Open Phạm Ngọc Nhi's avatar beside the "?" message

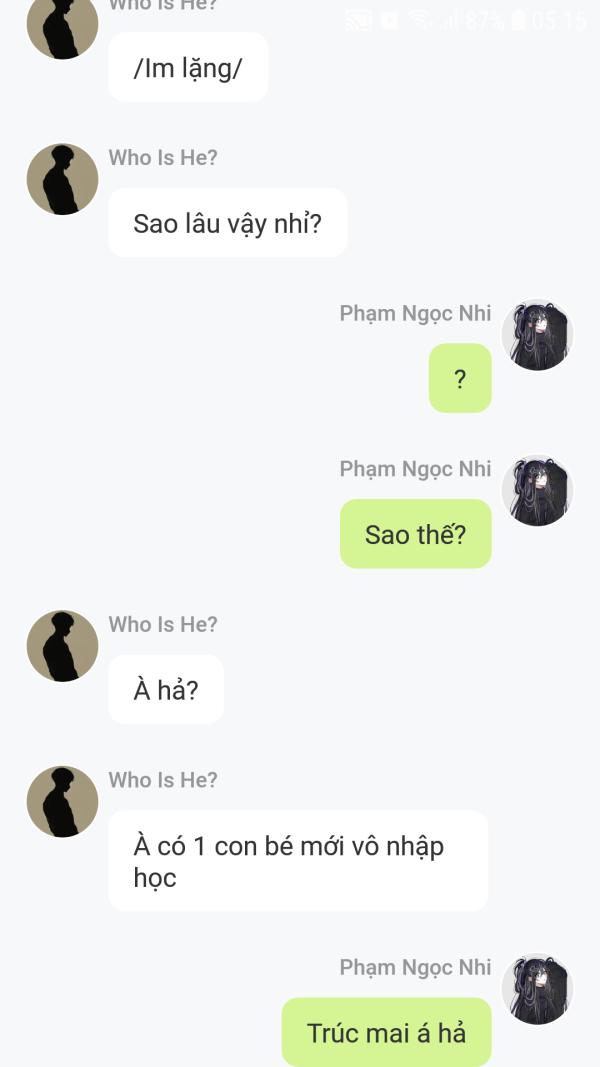point(537,335)
